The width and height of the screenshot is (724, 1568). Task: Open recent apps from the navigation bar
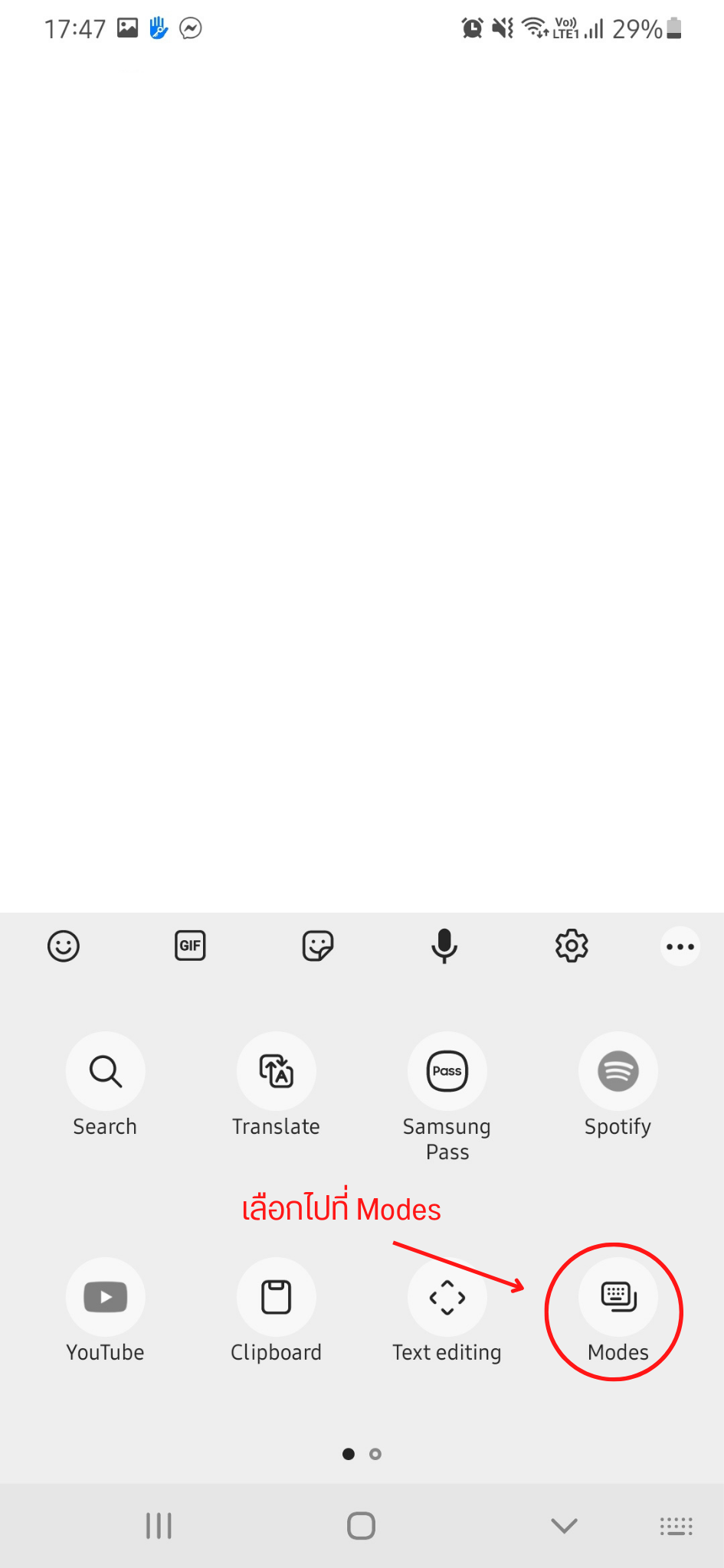click(159, 1526)
